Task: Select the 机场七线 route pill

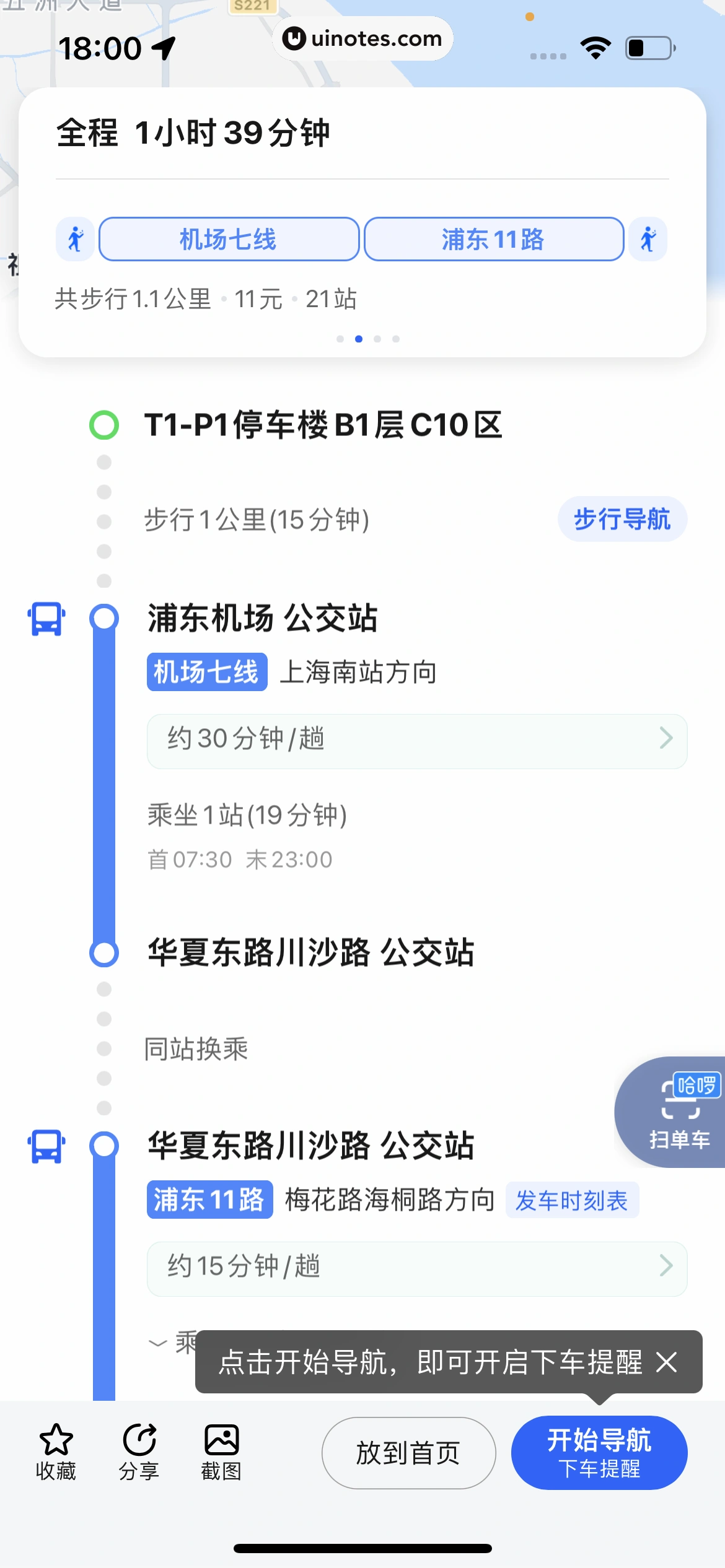Action: point(229,239)
